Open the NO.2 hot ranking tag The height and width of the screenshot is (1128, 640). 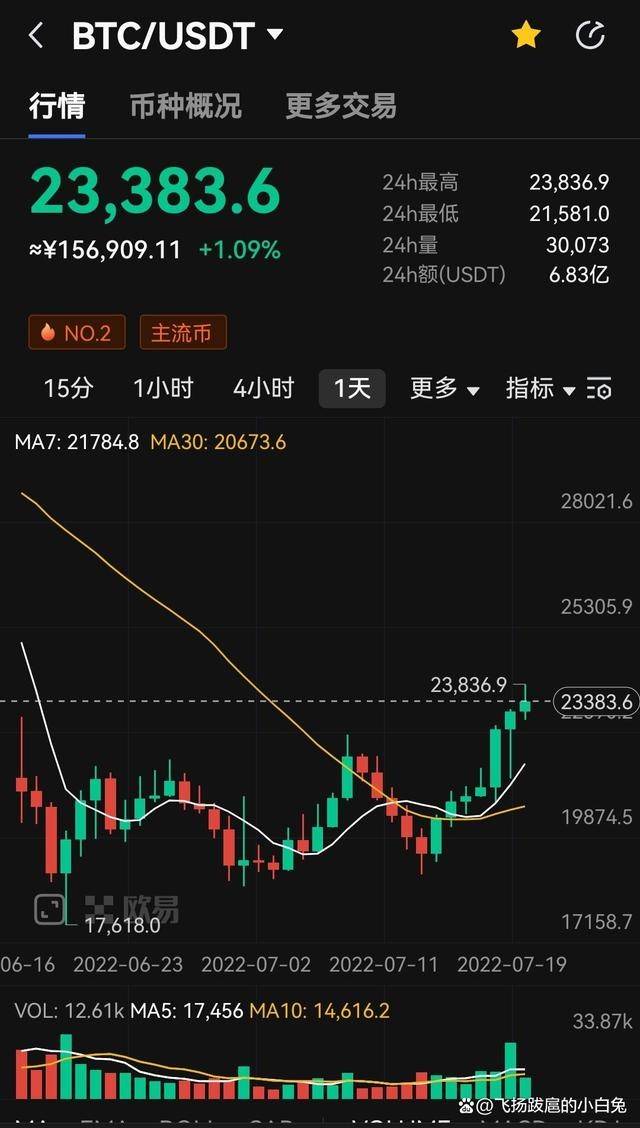point(77,333)
